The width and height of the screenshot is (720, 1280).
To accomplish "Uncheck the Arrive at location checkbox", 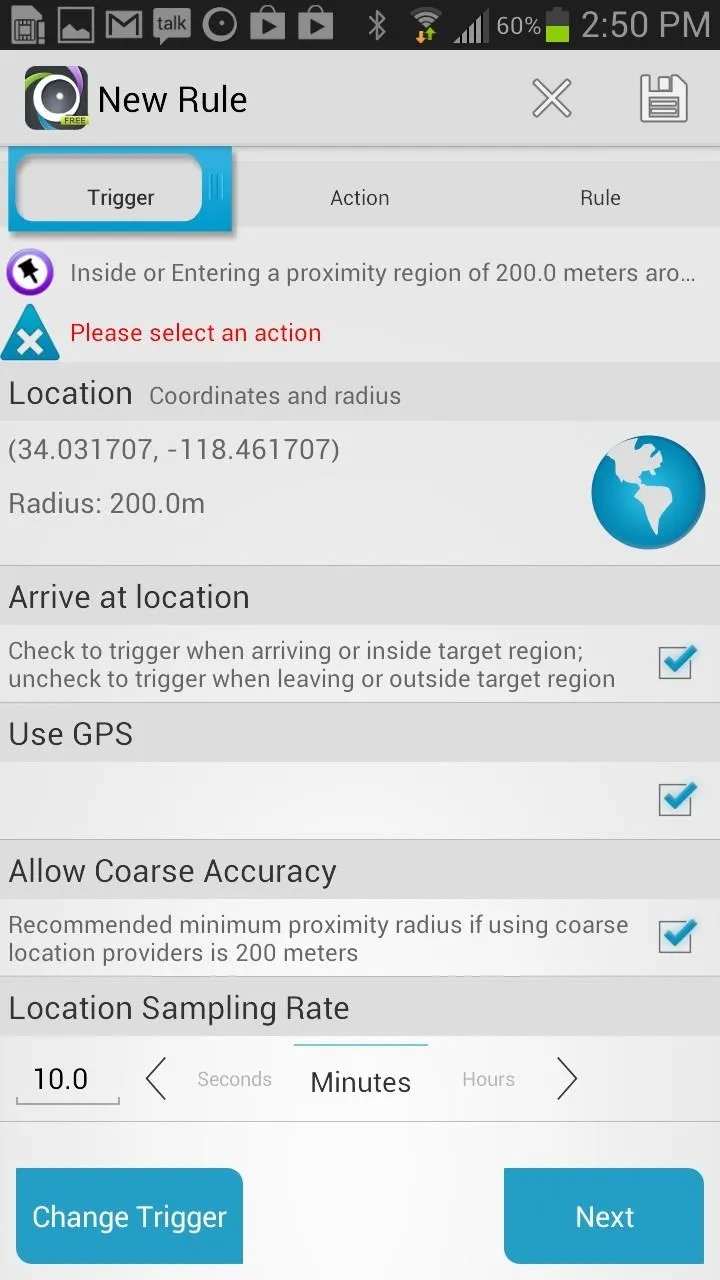I will (x=677, y=663).
